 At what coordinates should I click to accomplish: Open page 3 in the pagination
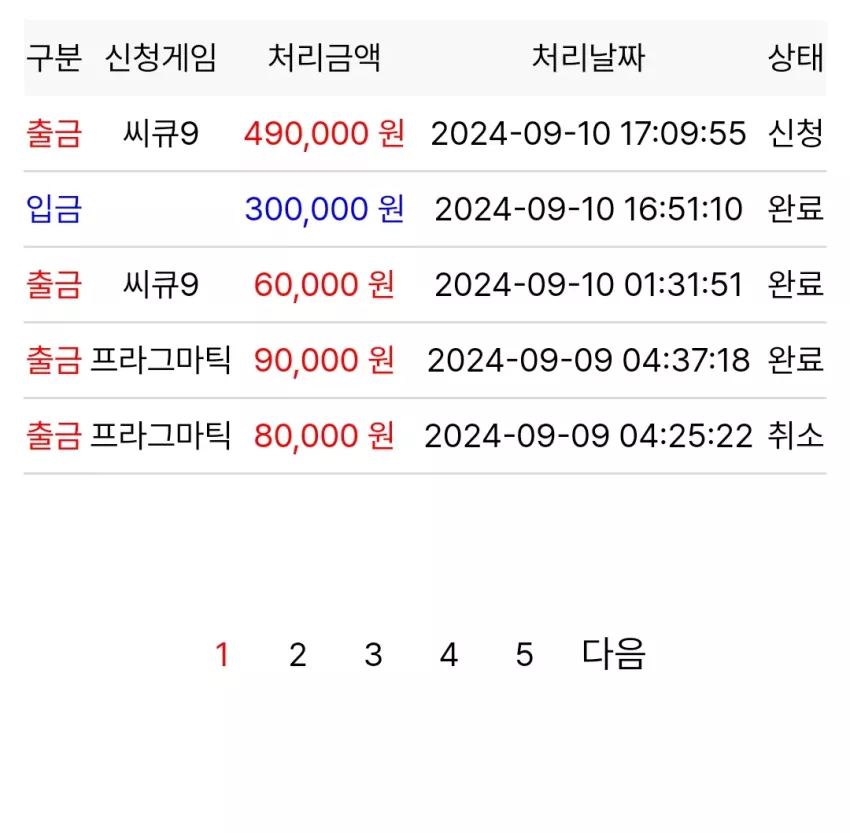point(373,655)
